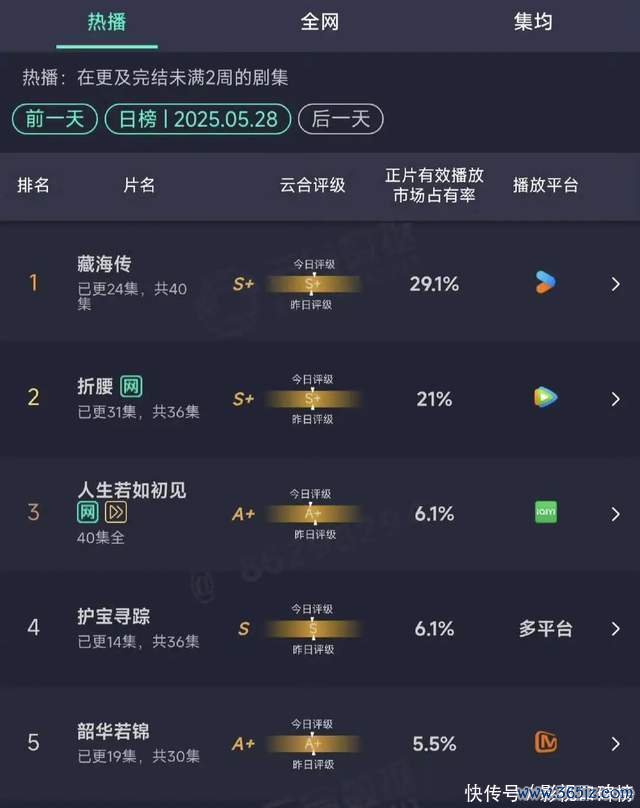Switch to the 全网 tab

[x=320, y=22]
